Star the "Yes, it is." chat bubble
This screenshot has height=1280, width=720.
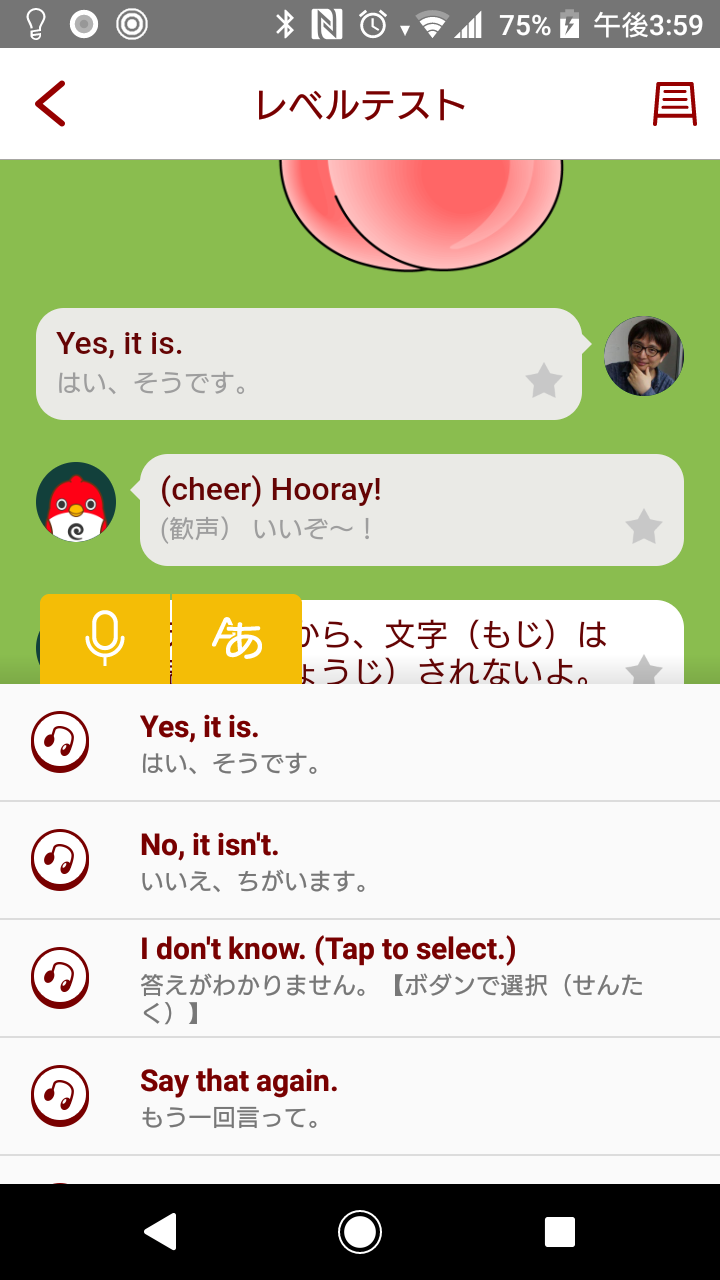[x=544, y=381]
